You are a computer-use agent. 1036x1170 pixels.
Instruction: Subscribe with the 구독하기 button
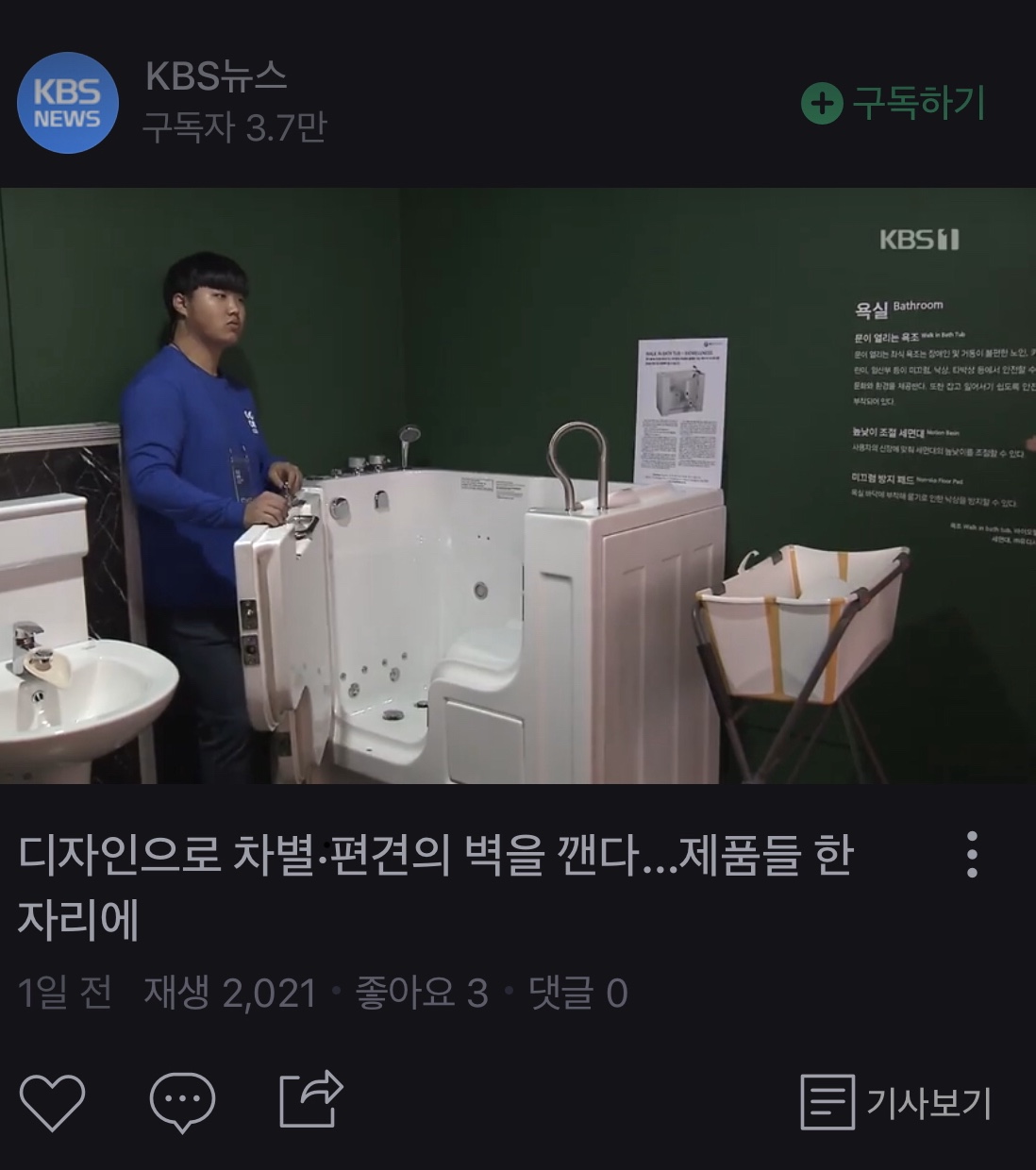893,103
